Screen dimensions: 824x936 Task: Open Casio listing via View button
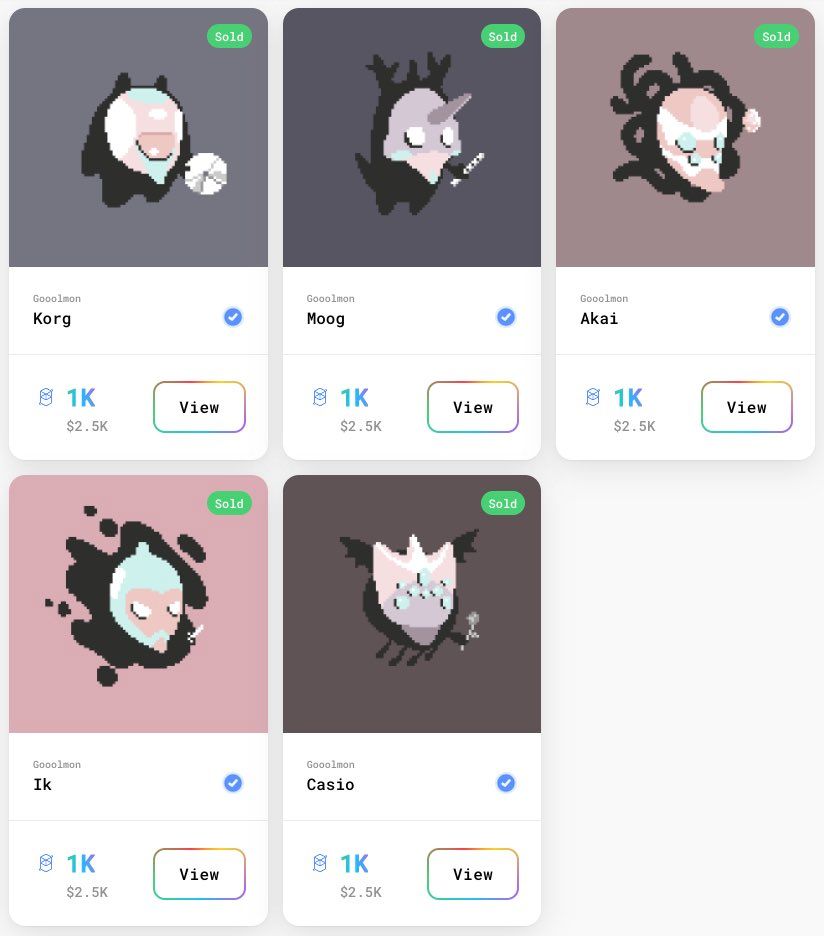click(x=473, y=874)
